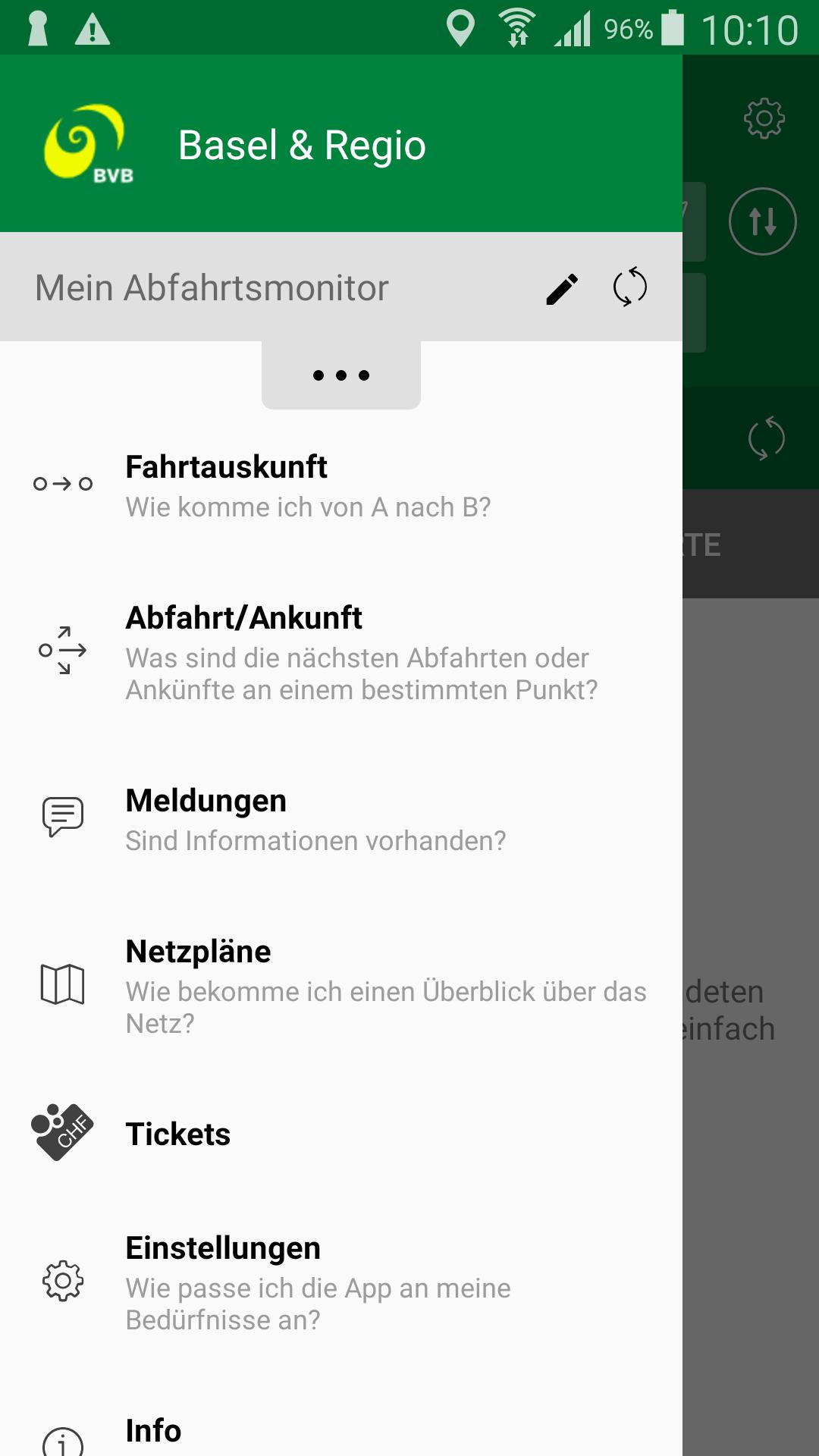
Task: Show Netzpläne network maps
Action: pyautogui.click(x=341, y=986)
